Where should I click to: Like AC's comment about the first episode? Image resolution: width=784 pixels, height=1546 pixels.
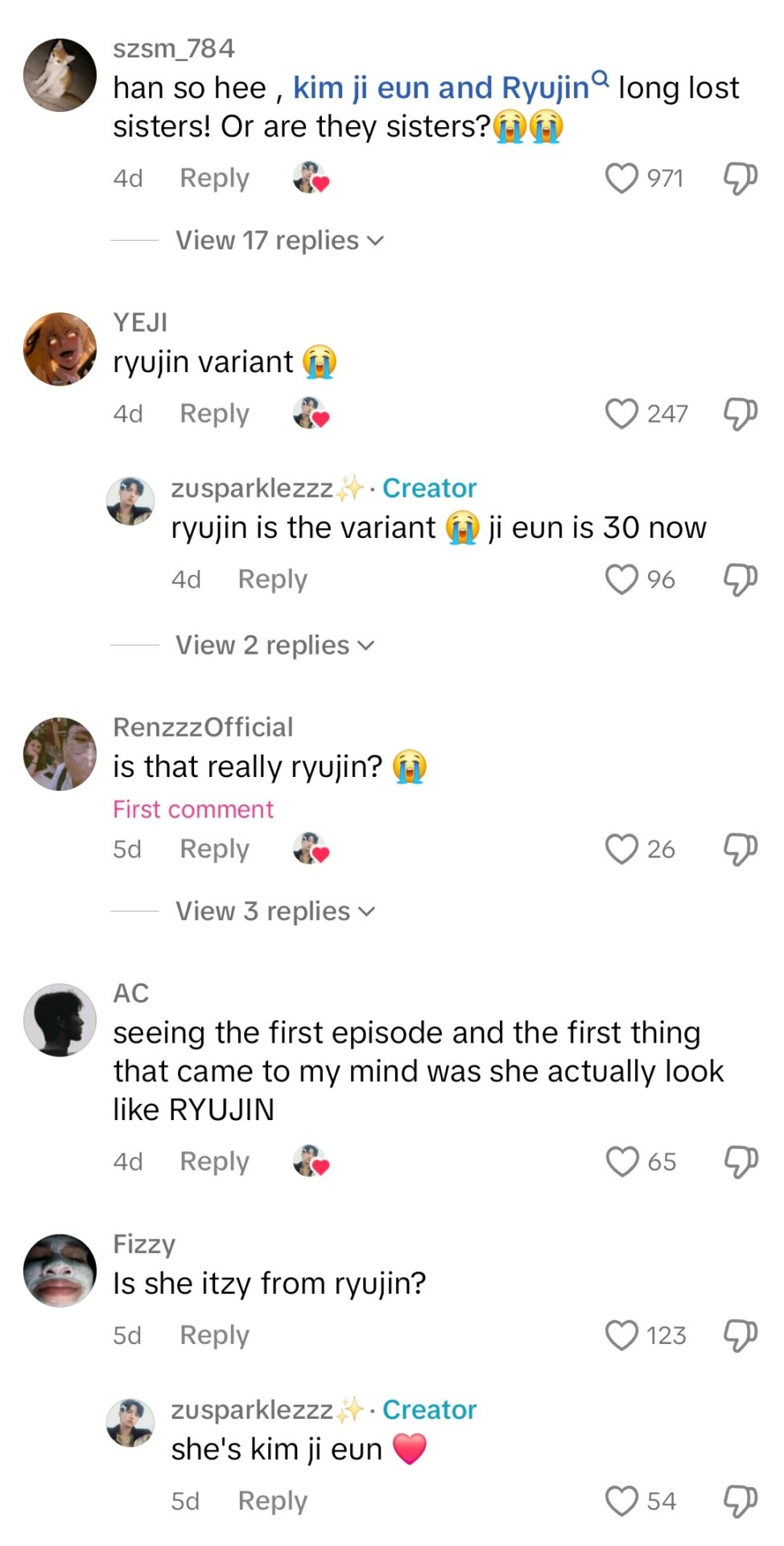[x=621, y=1162]
